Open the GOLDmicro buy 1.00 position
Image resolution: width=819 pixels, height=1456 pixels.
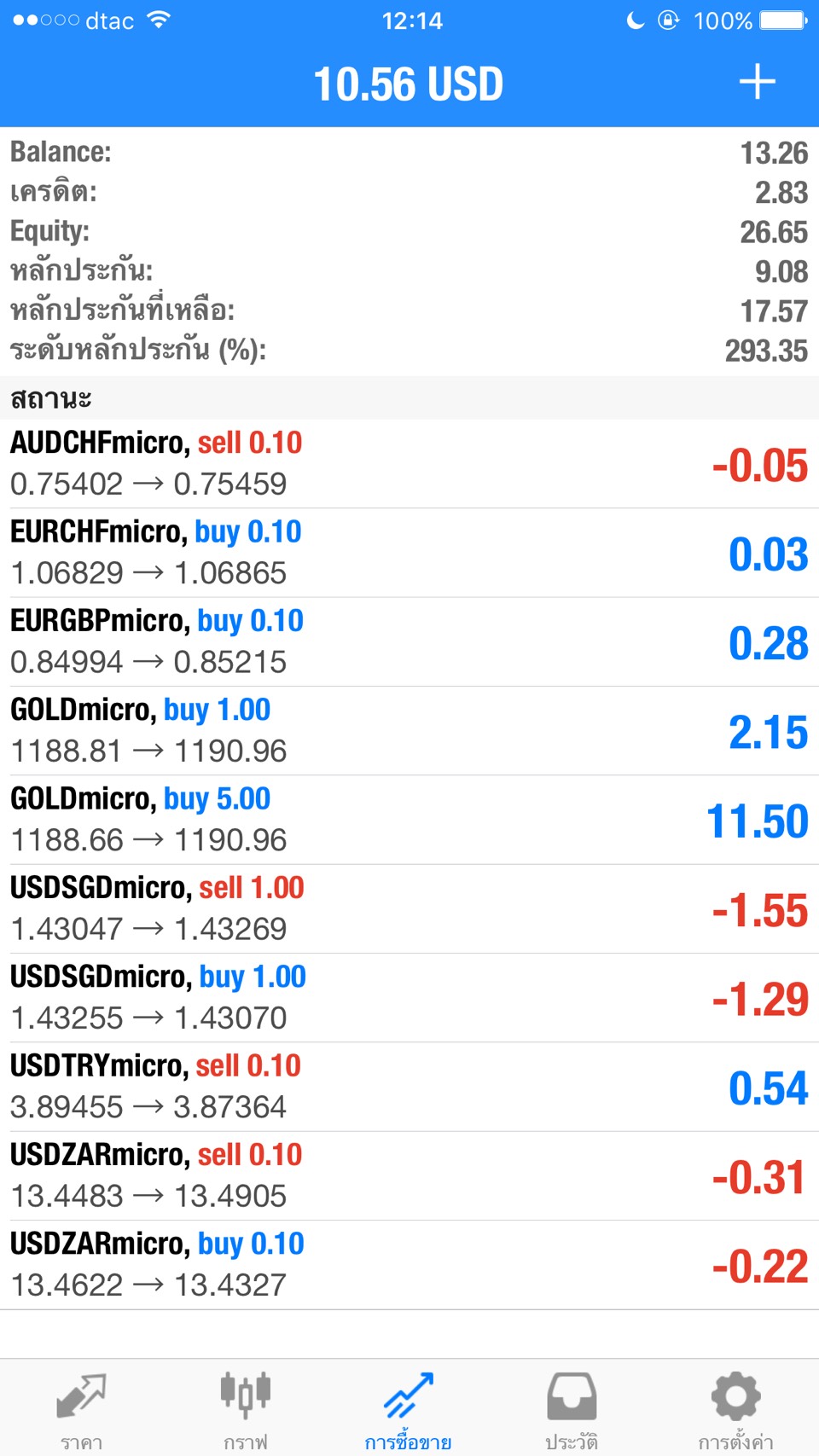(x=409, y=731)
